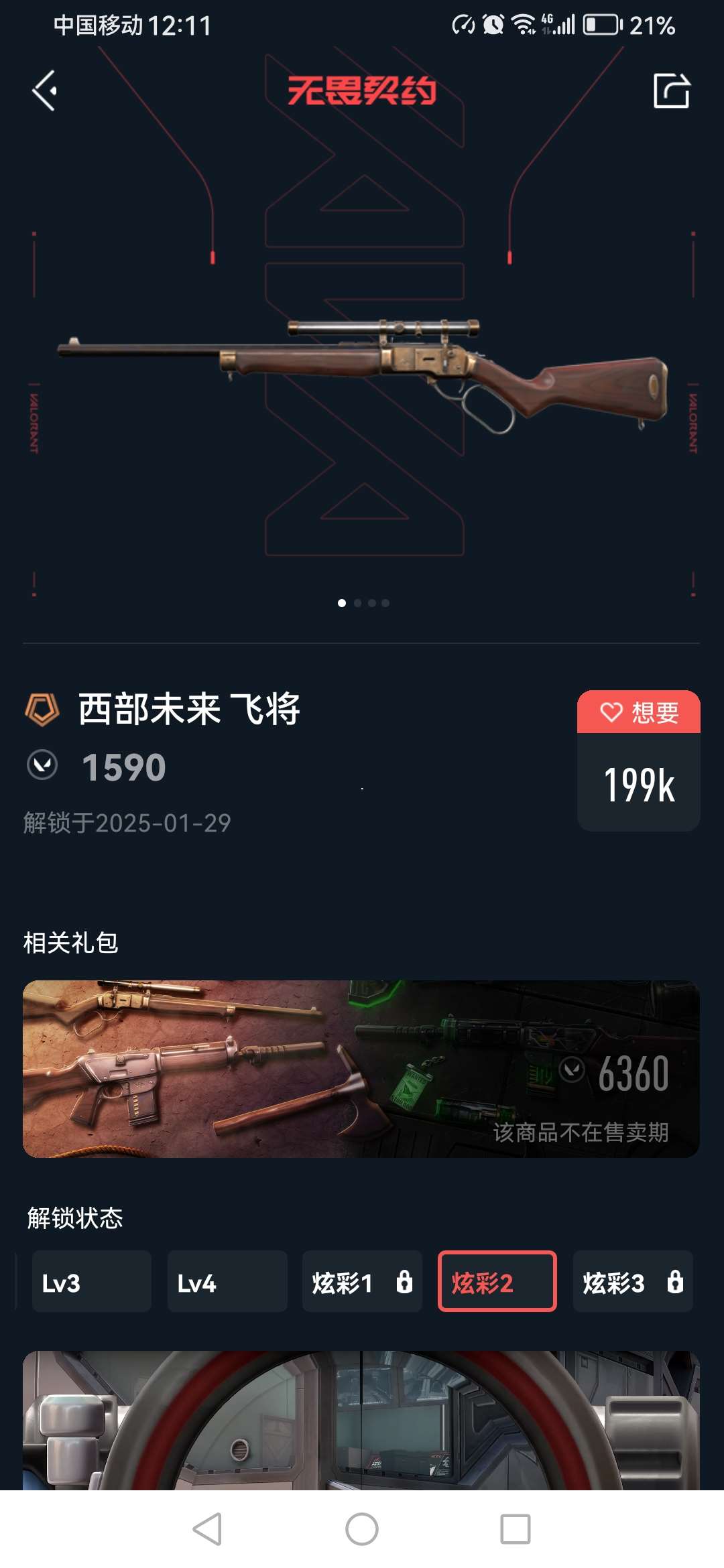Select the 炫彩1 variant
724x1568 pixels.
tap(362, 1281)
